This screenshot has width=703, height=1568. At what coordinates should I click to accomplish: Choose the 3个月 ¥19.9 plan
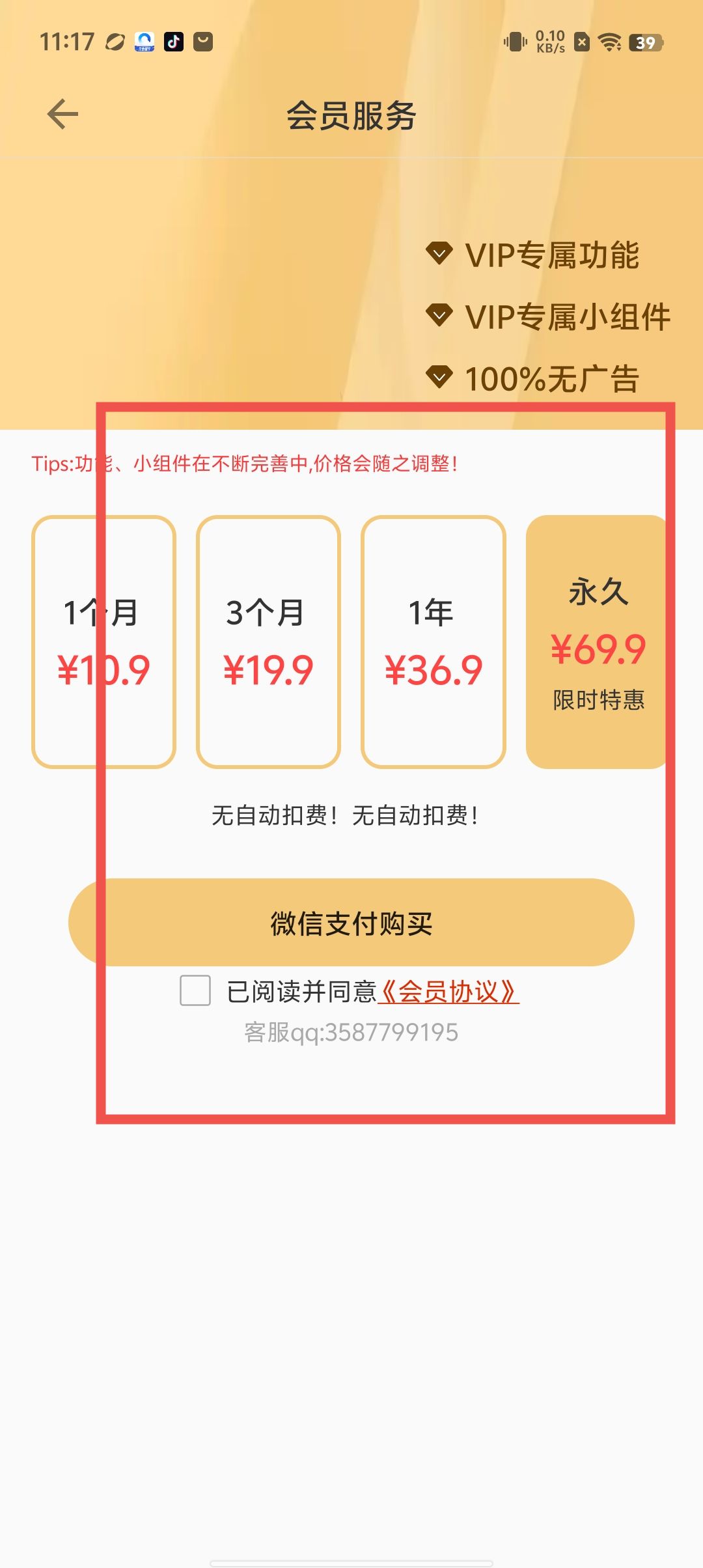[x=268, y=642]
